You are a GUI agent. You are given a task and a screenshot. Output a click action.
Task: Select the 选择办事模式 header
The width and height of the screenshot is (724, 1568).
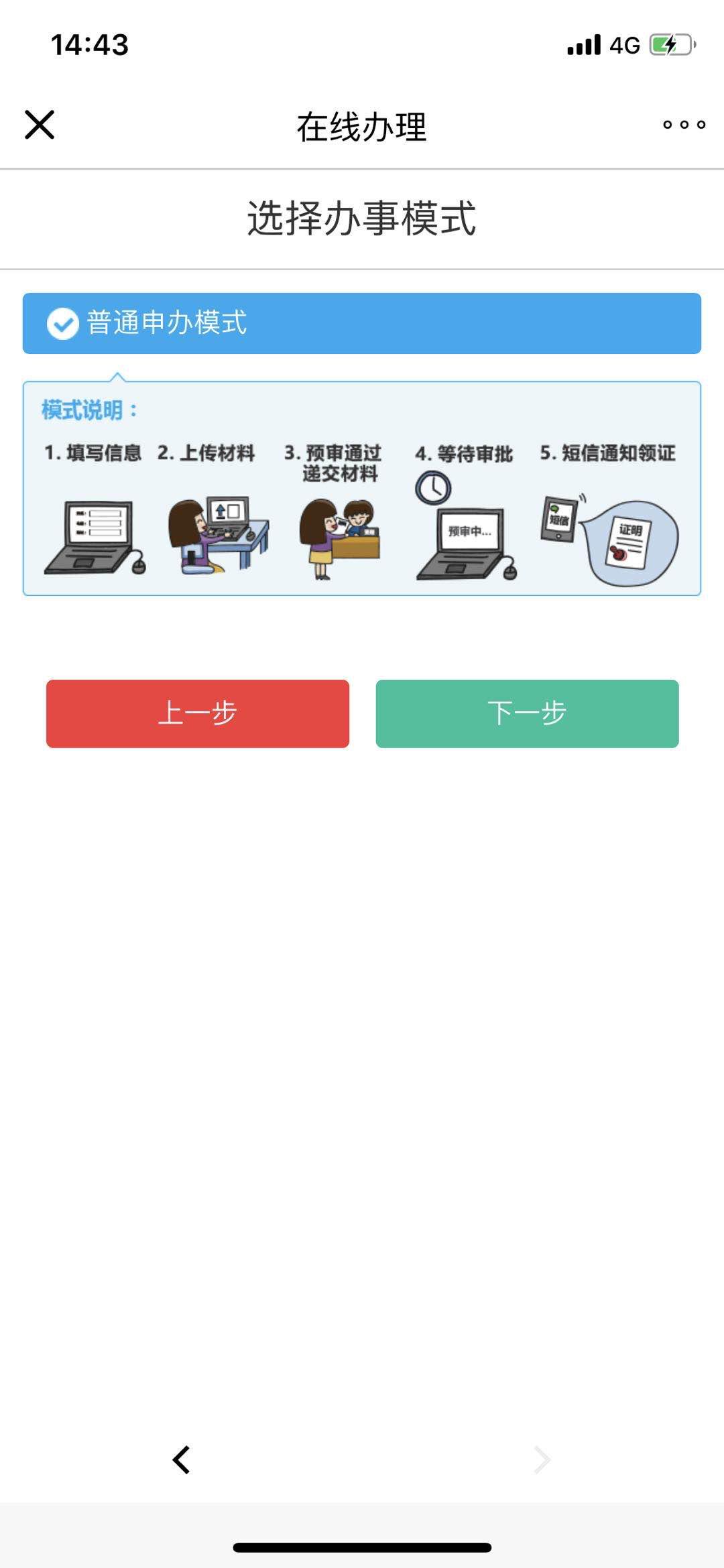click(362, 217)
